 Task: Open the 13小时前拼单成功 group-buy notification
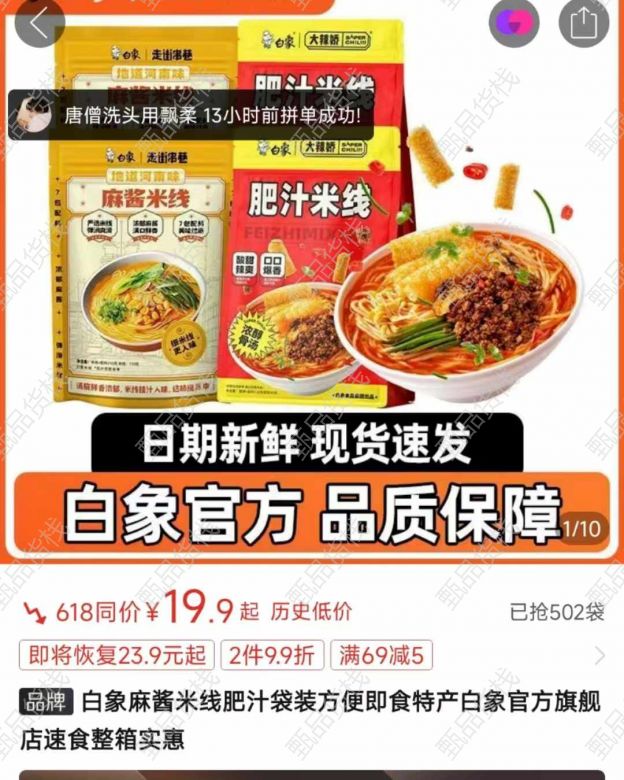pyautogui.click(x=192, y=118)
